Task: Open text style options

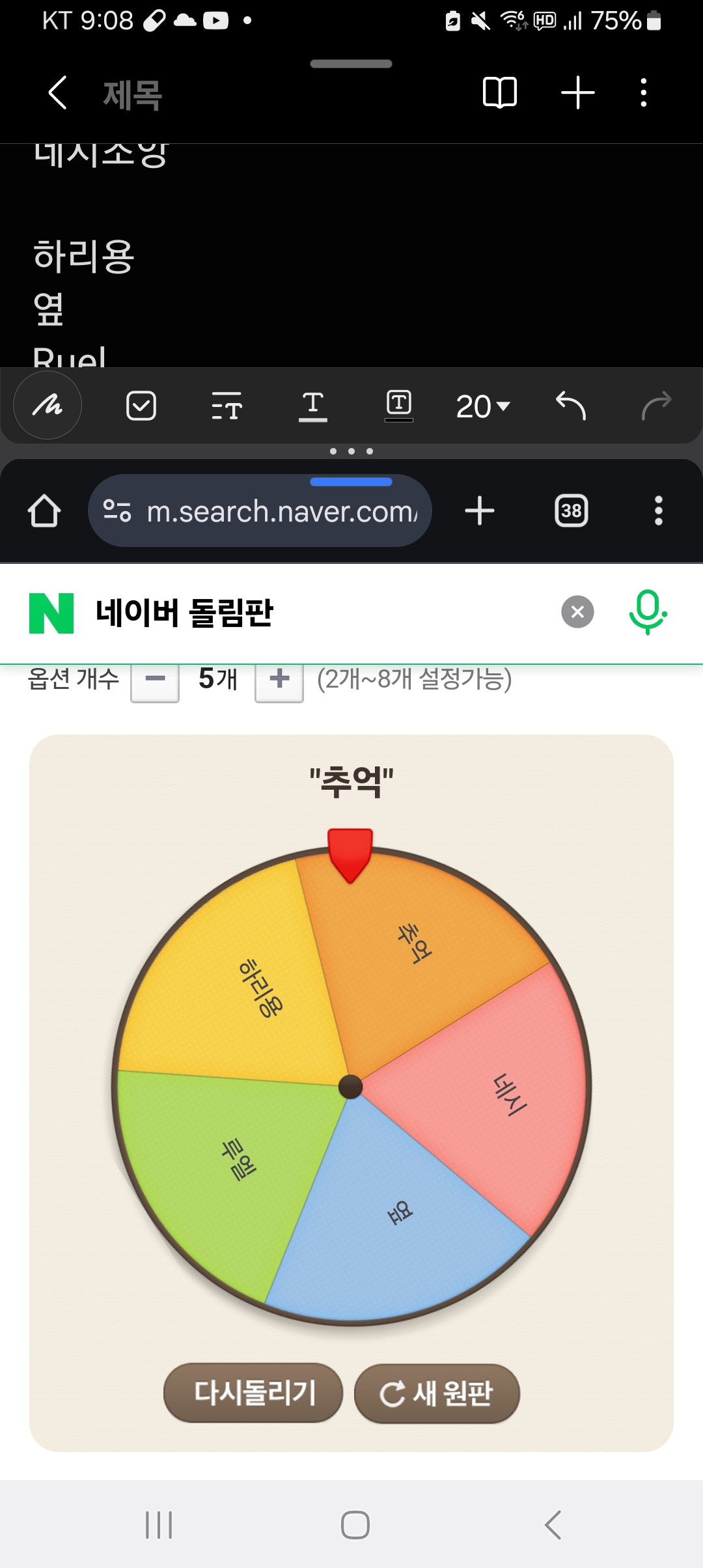Action: tap(227, 406)
